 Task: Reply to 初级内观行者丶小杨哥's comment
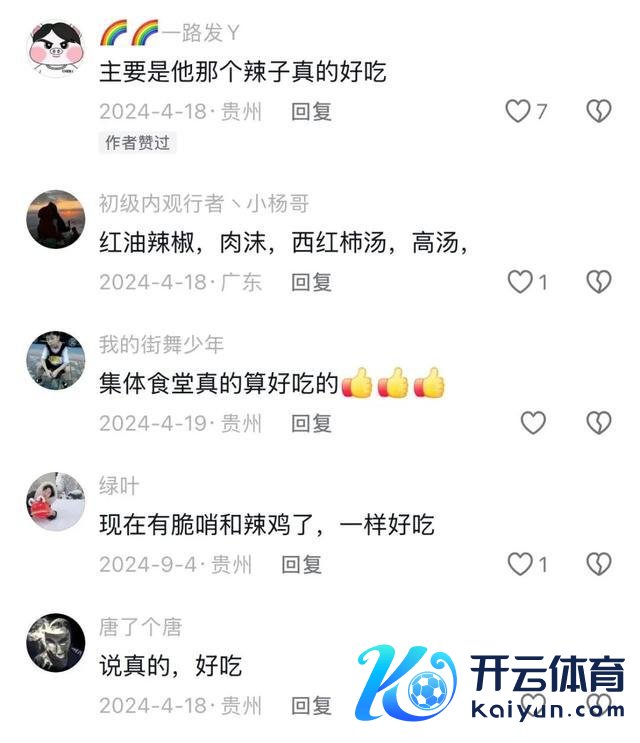coord(311,282)
